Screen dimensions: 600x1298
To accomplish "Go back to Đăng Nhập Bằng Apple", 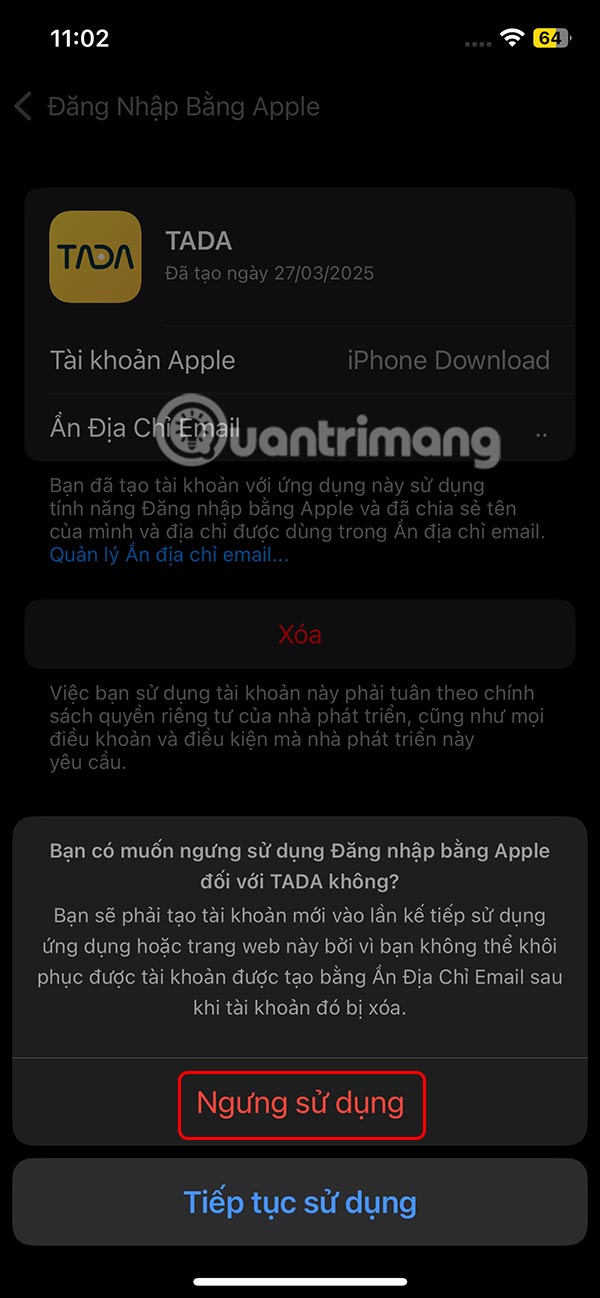I will (x=167, y=107).
